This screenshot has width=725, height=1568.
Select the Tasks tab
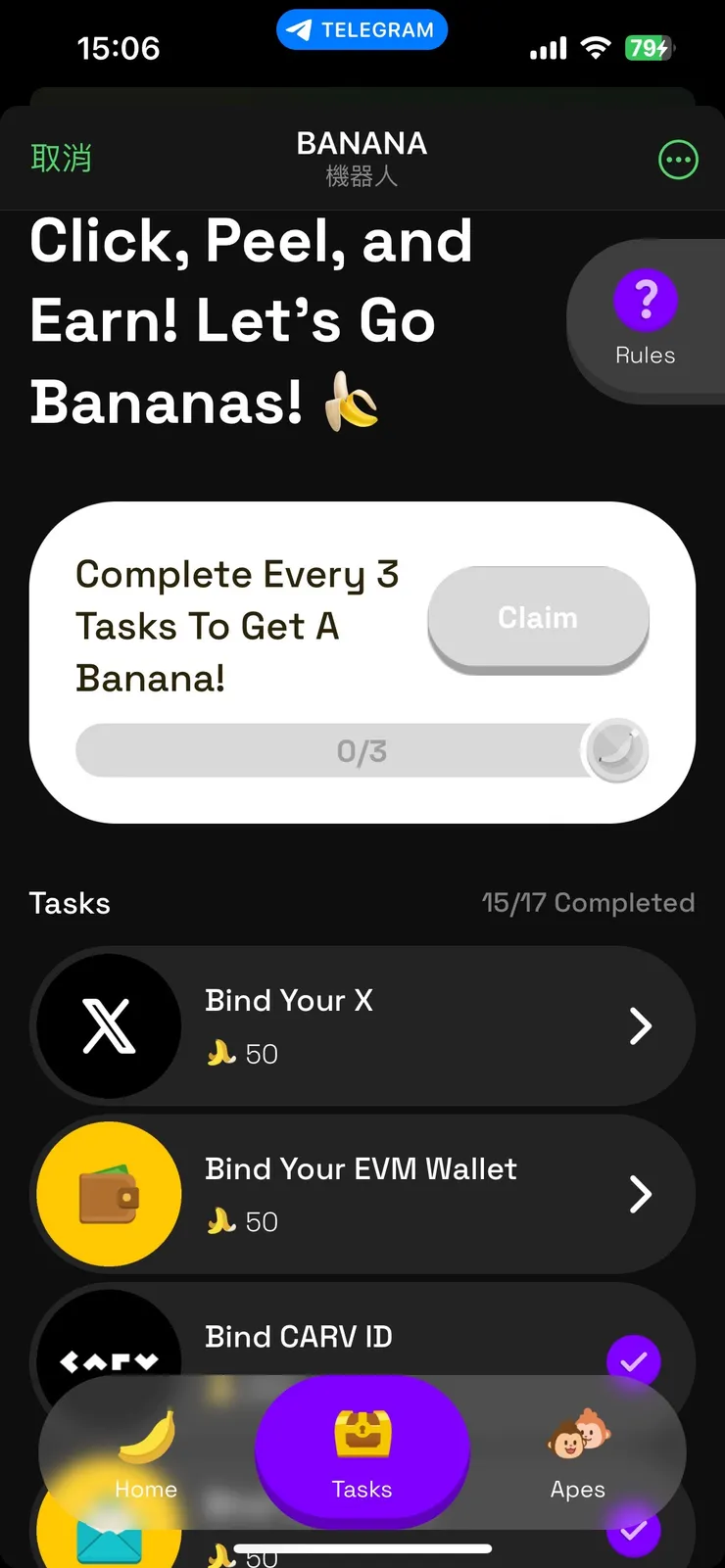[x=362, y=1453]
